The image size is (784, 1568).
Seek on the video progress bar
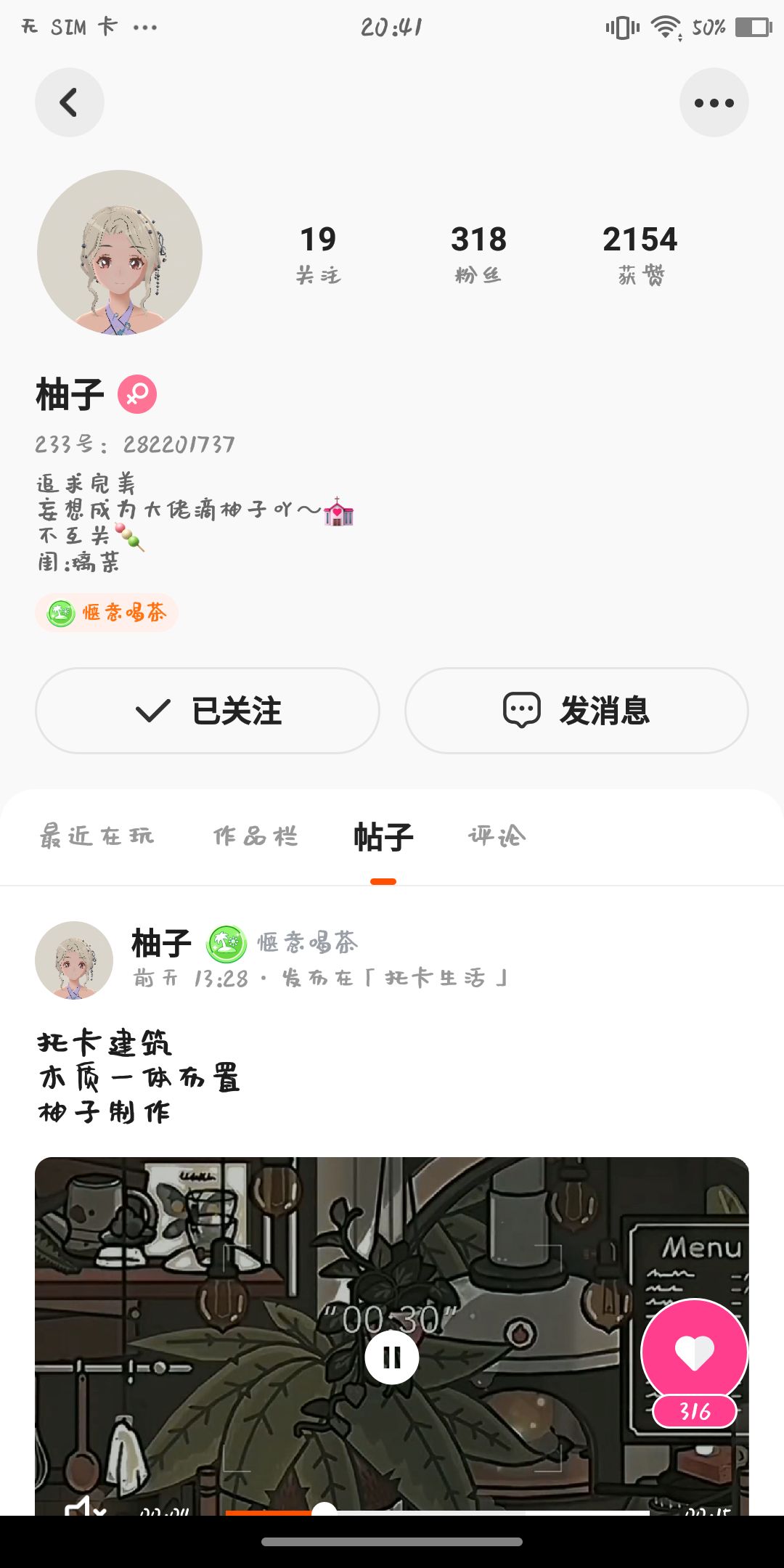[x=437, y=1512]
